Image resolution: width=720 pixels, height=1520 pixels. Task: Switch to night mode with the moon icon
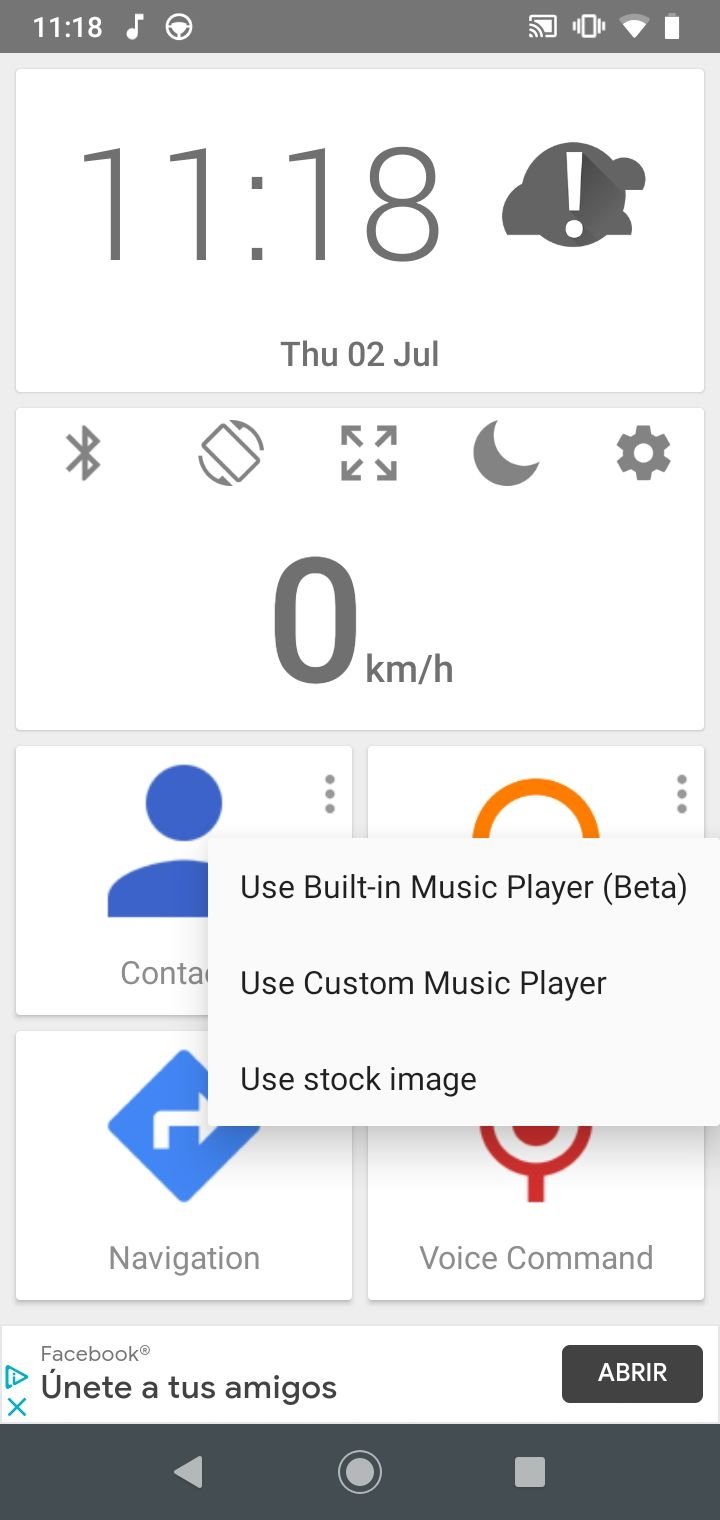click(506, 454)
